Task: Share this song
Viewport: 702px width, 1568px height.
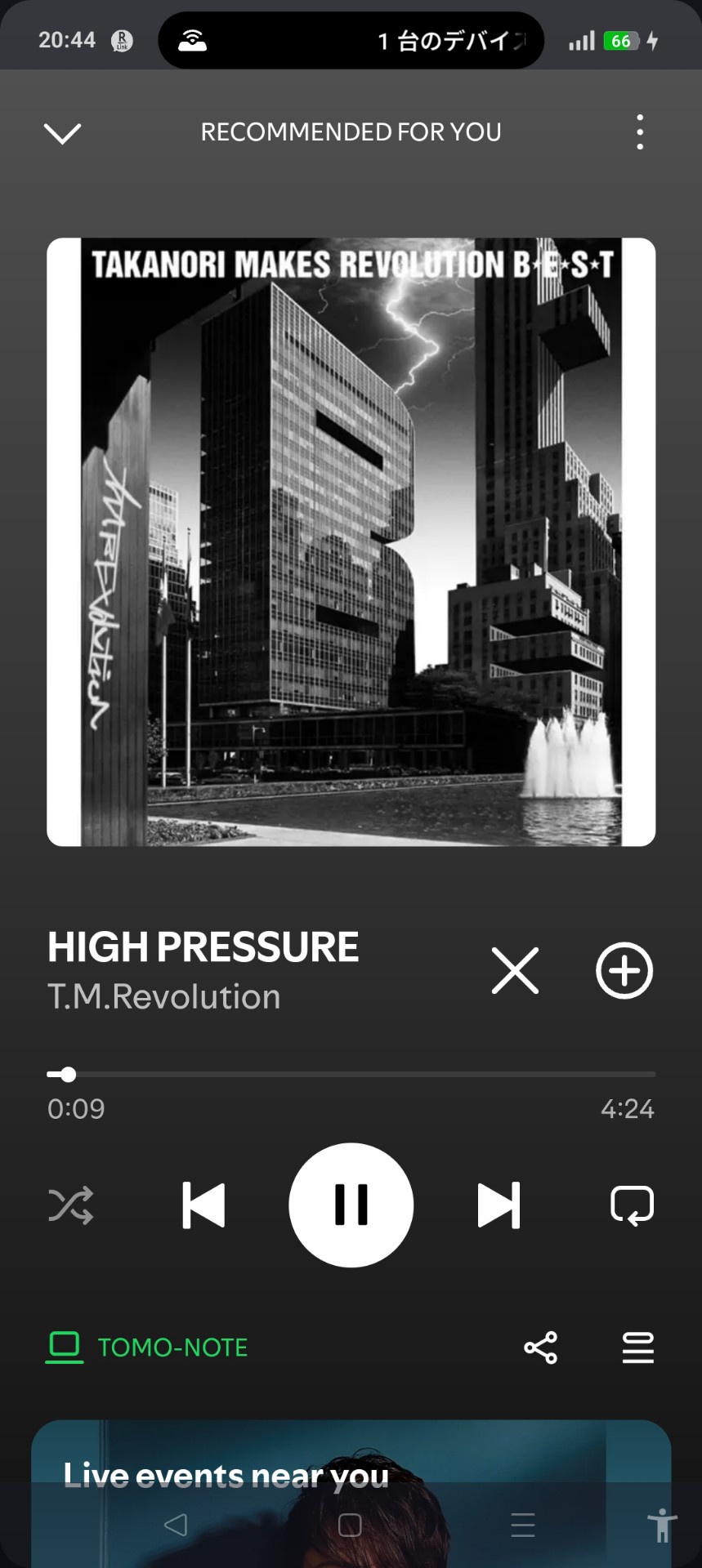Action: 540,1347
